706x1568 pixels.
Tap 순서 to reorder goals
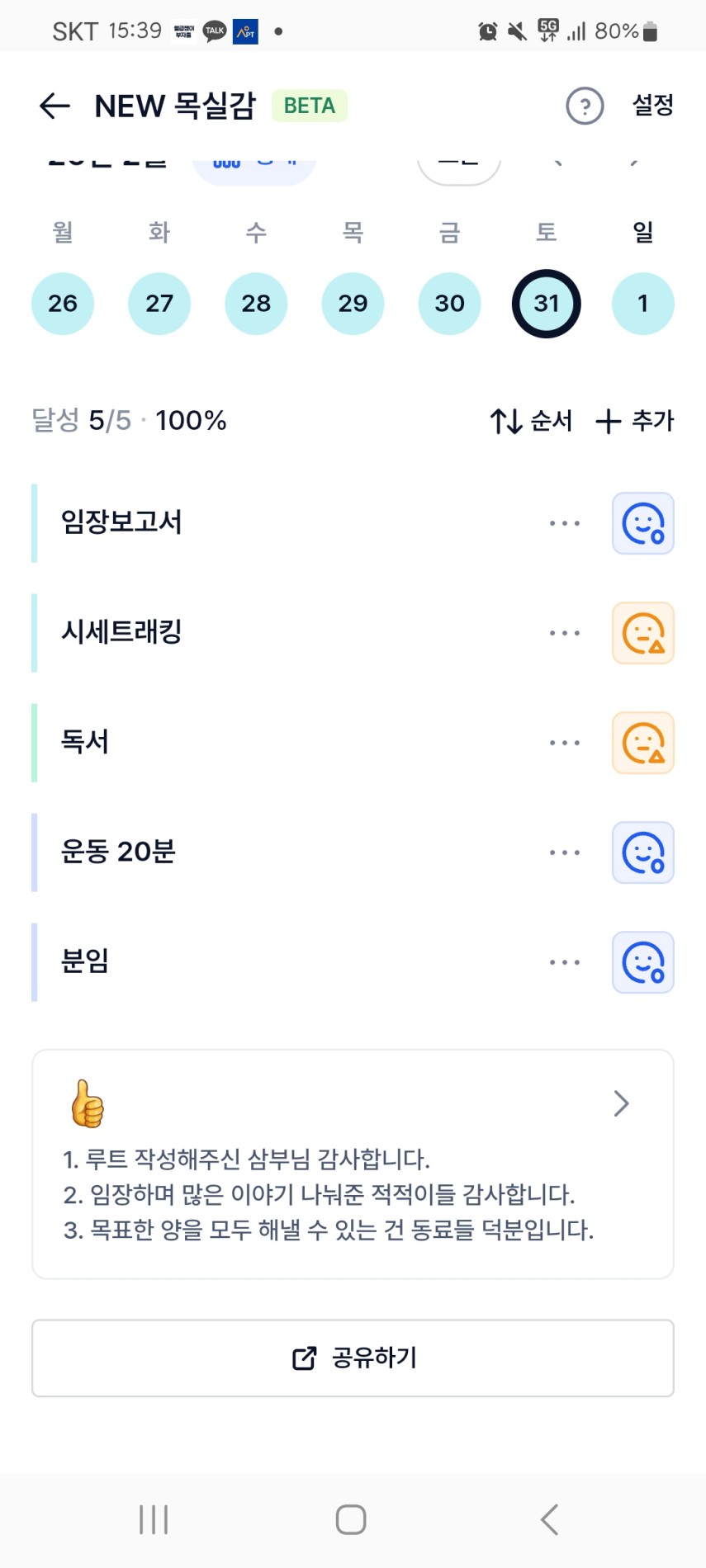[531, 421]
